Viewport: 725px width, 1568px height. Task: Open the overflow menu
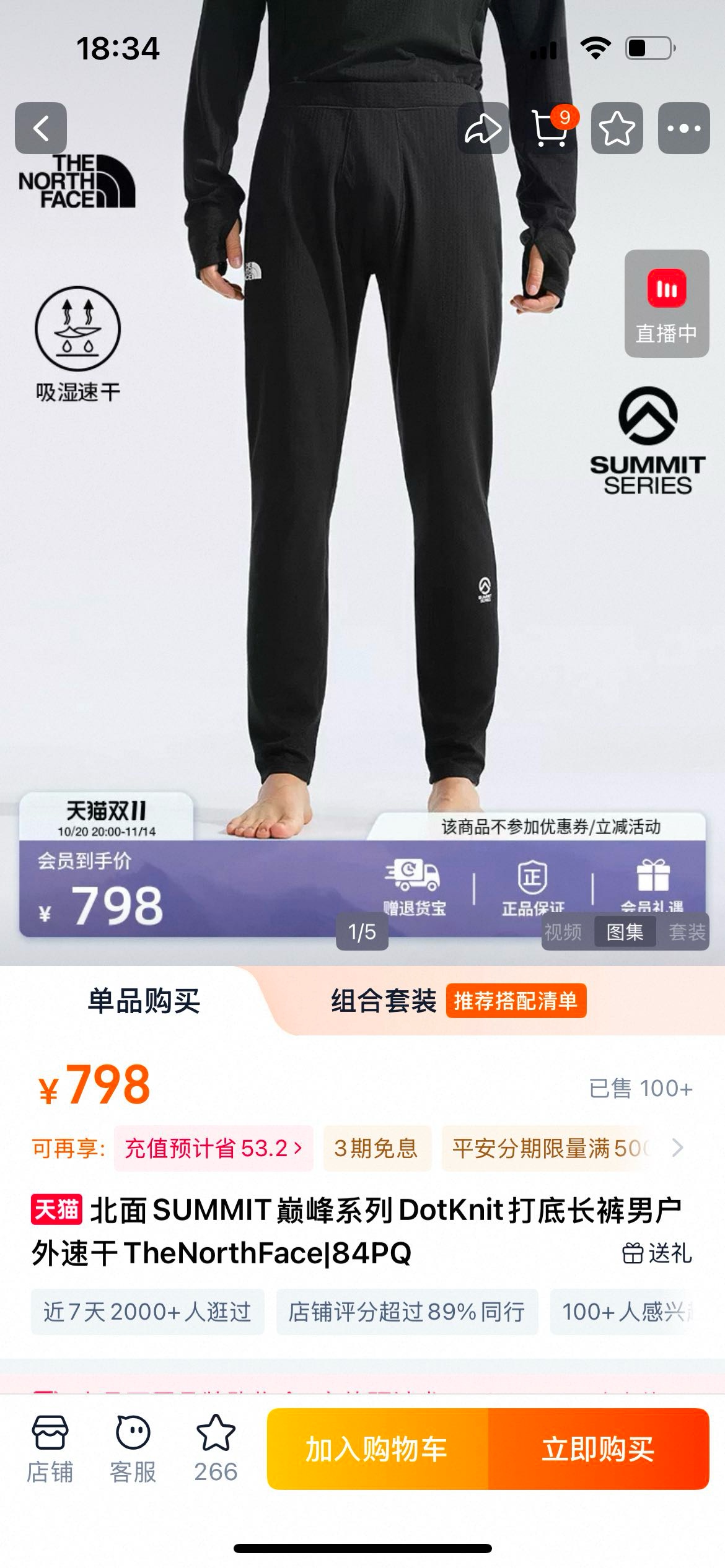pos(683,128)
